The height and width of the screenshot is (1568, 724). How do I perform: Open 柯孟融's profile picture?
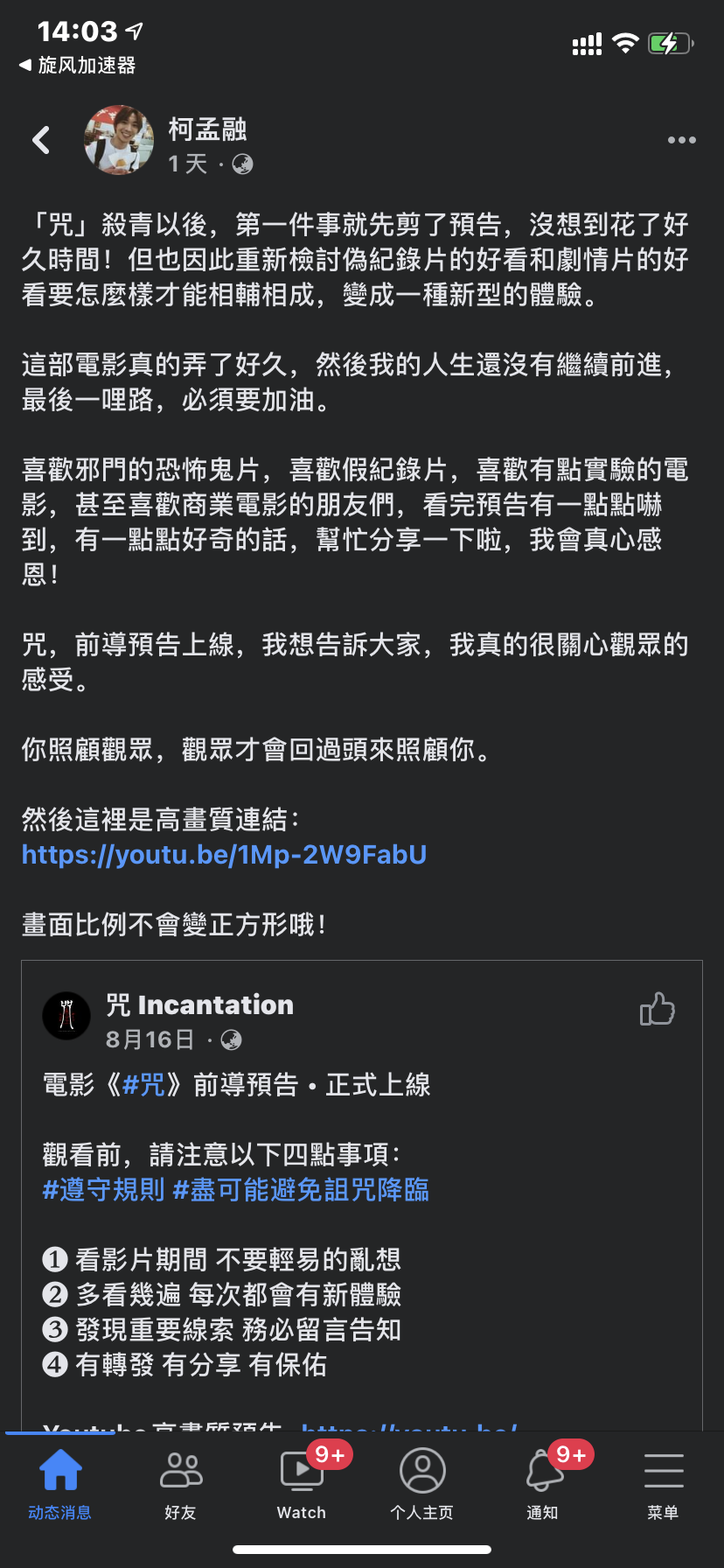coord(118,140)
